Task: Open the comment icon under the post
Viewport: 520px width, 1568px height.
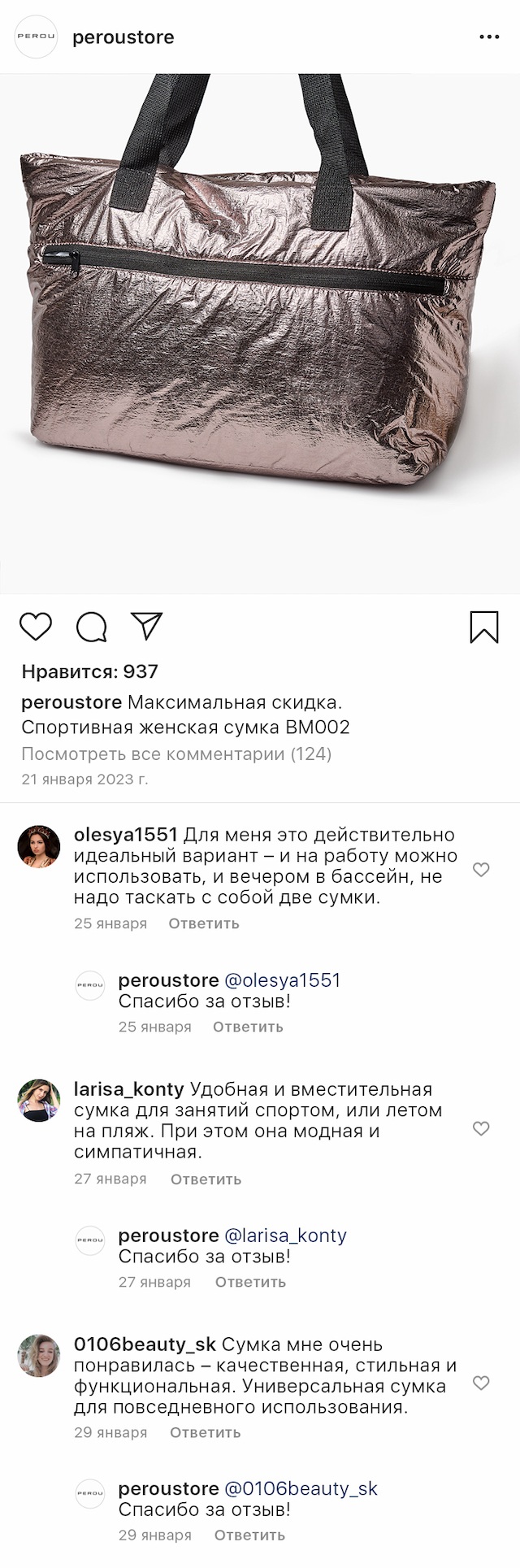Action: (92, 627)
